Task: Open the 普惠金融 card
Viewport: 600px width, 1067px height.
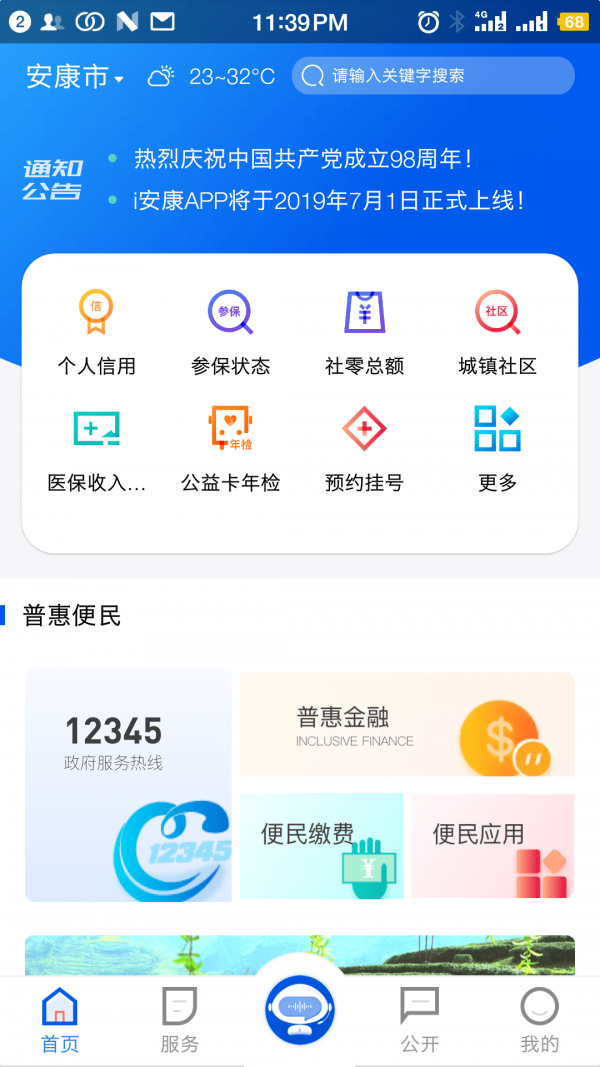Action: tap(407, 725)
